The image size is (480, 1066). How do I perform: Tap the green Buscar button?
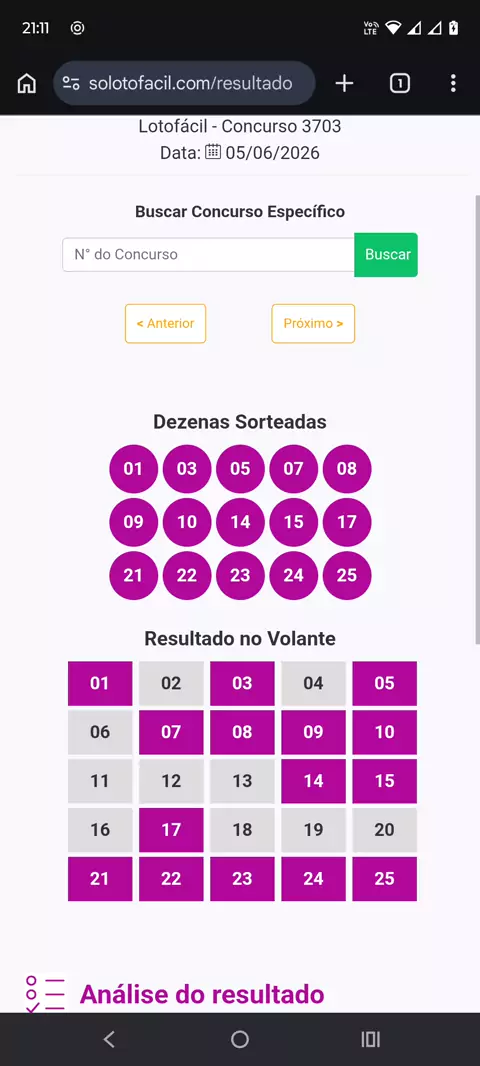click(386, 255)
